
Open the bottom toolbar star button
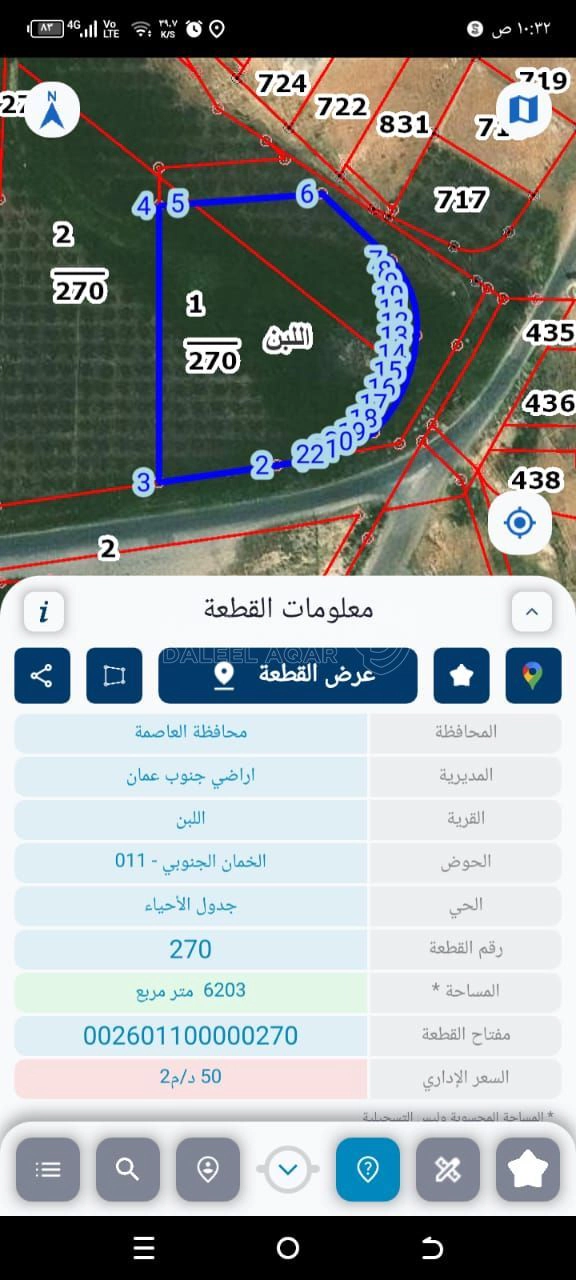[x=528, y=1169]
